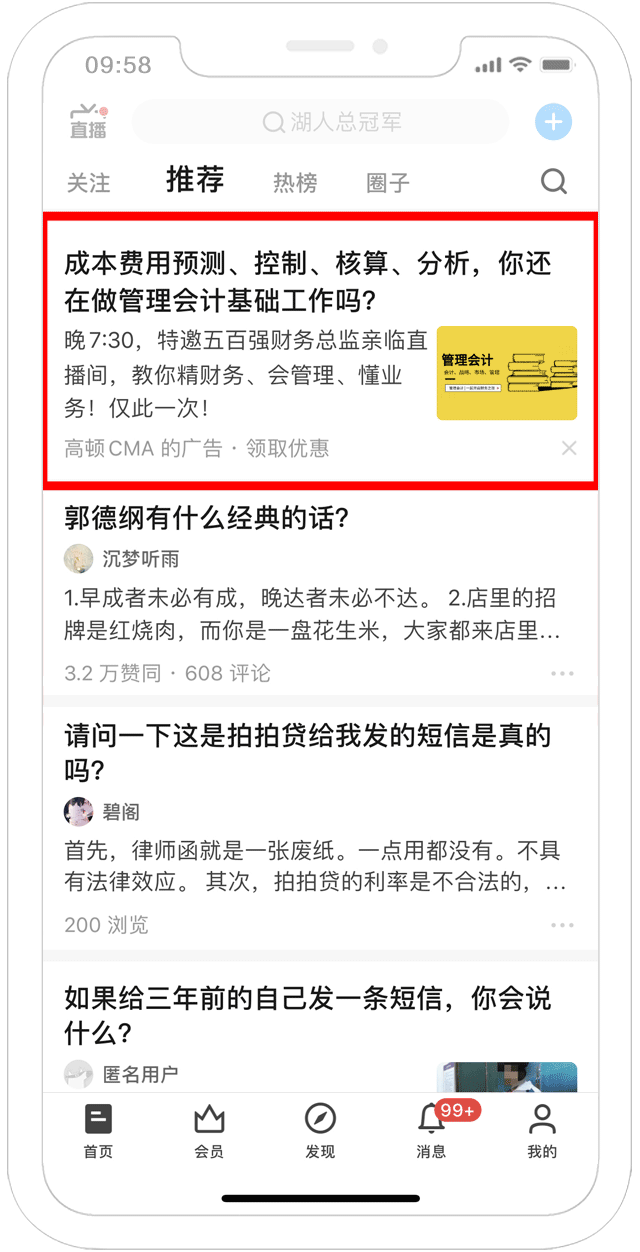Tap the 湖人总冠军 search box
Image resolution: width=640 pixels, height=1252 pixels.
(x=320, y=123)
